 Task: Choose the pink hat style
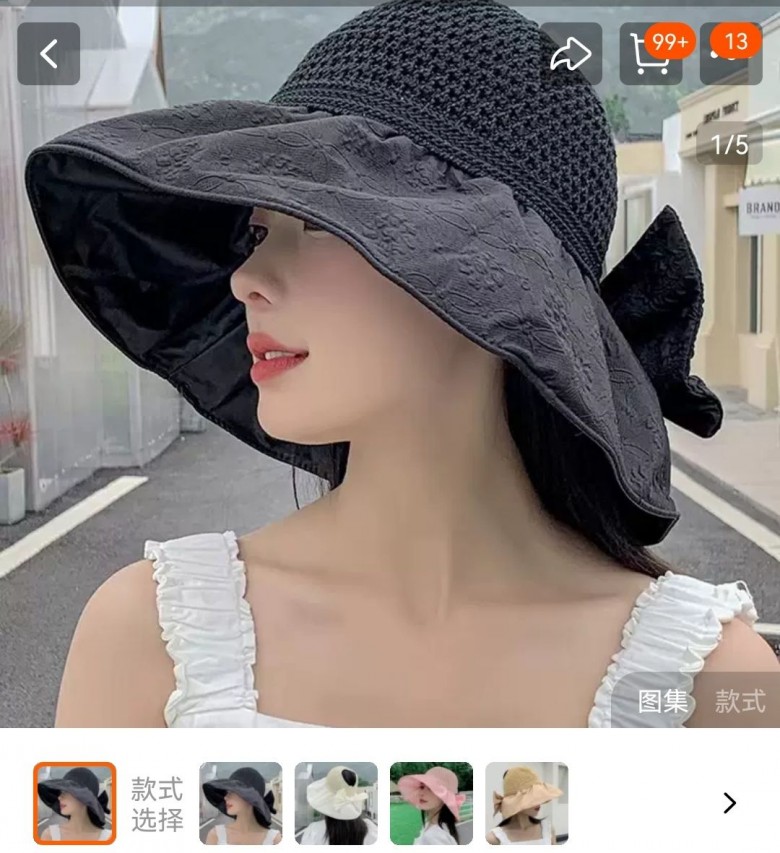click(431, 803)
